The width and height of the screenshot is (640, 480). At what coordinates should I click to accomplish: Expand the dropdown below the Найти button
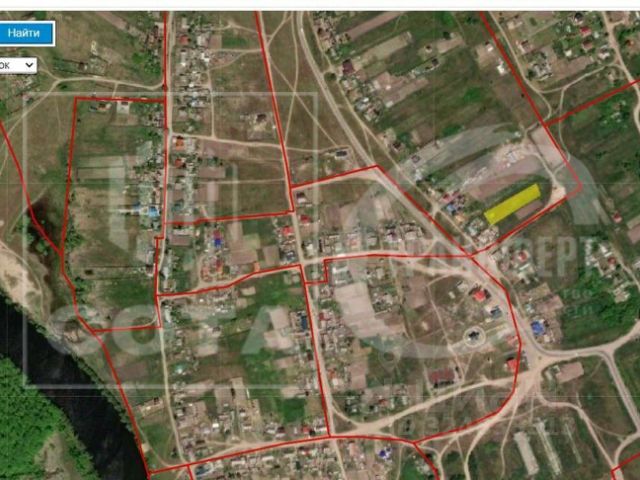(x=20, y=65)
